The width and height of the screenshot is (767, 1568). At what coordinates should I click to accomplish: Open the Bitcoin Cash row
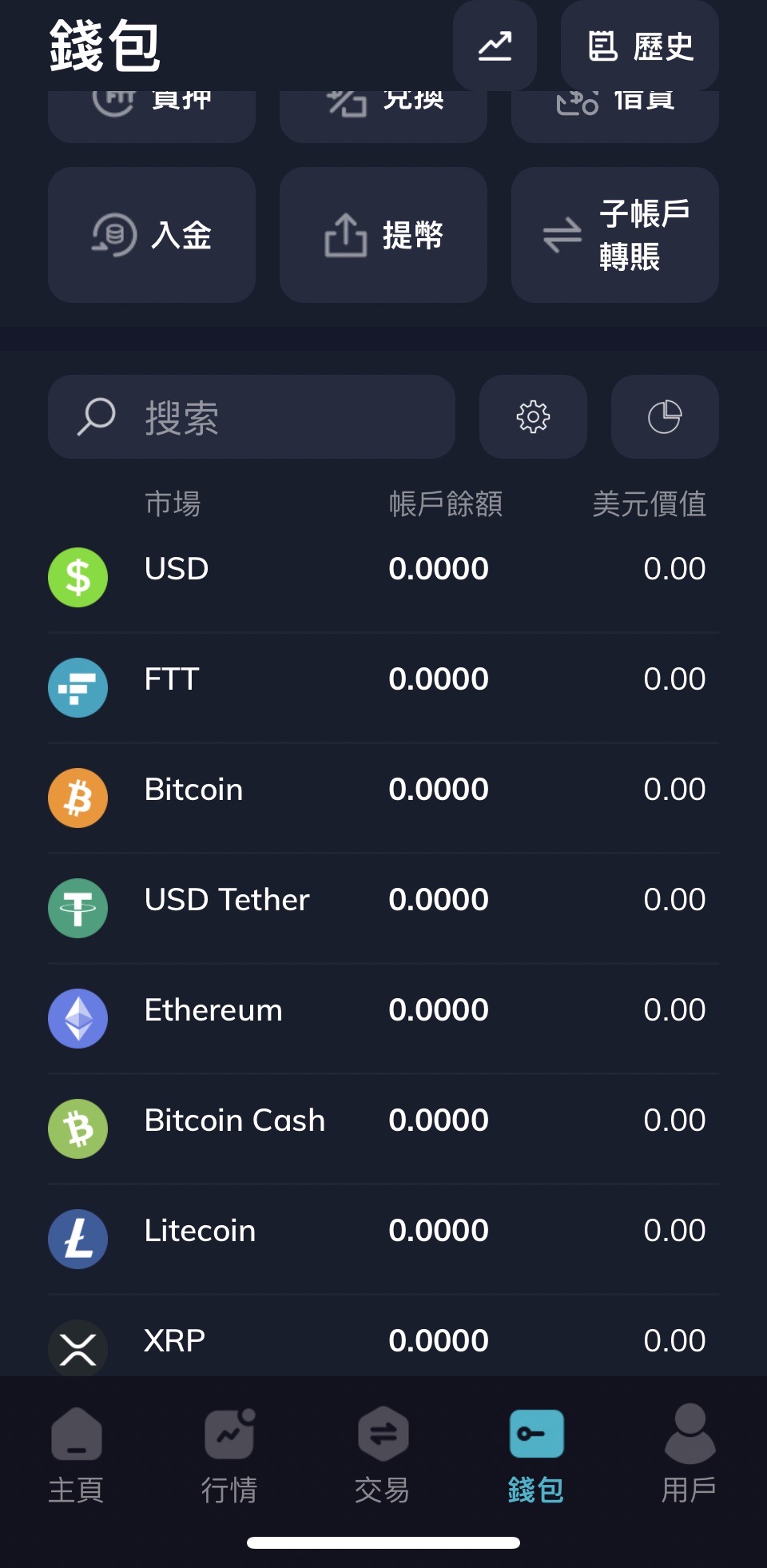(383, 1128)
